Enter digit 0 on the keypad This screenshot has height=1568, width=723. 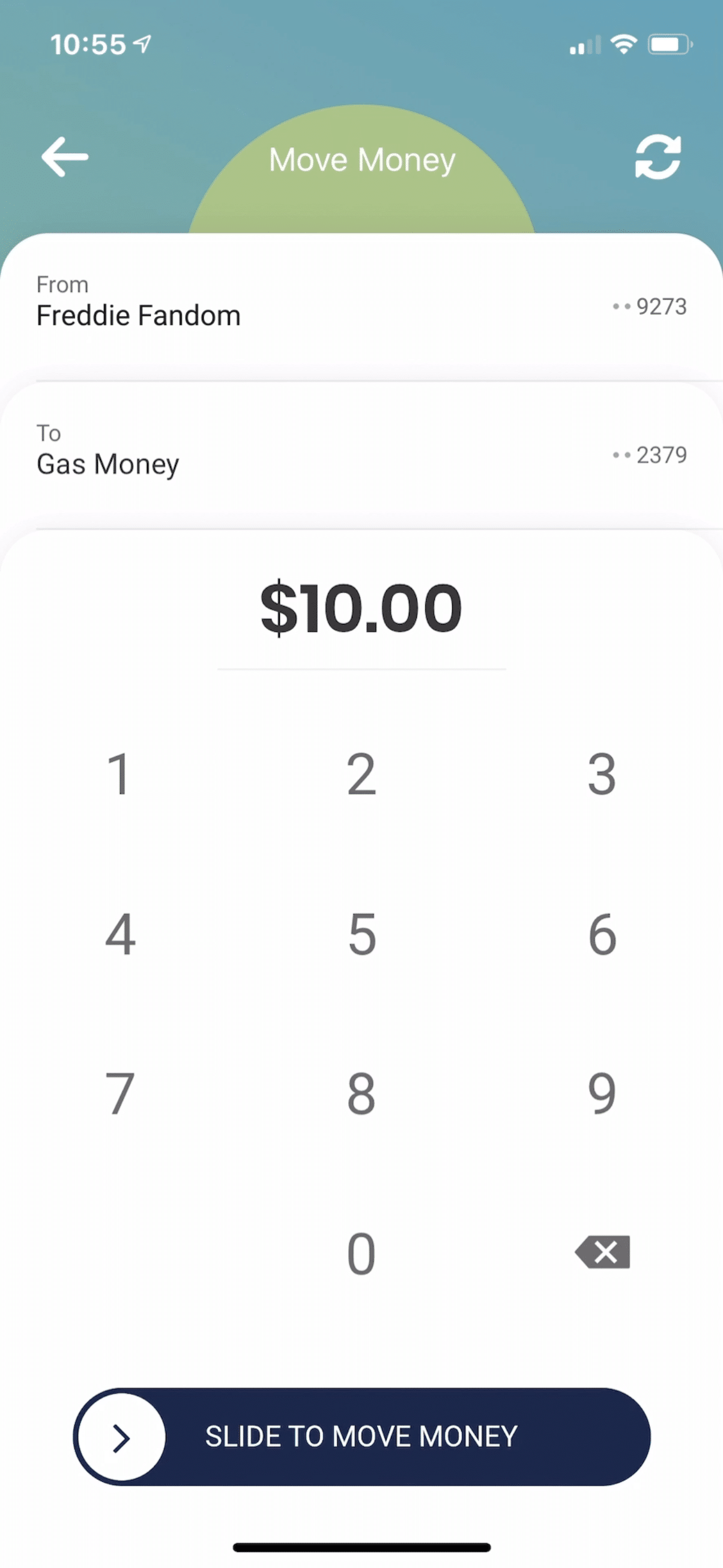pos(361,1253)
